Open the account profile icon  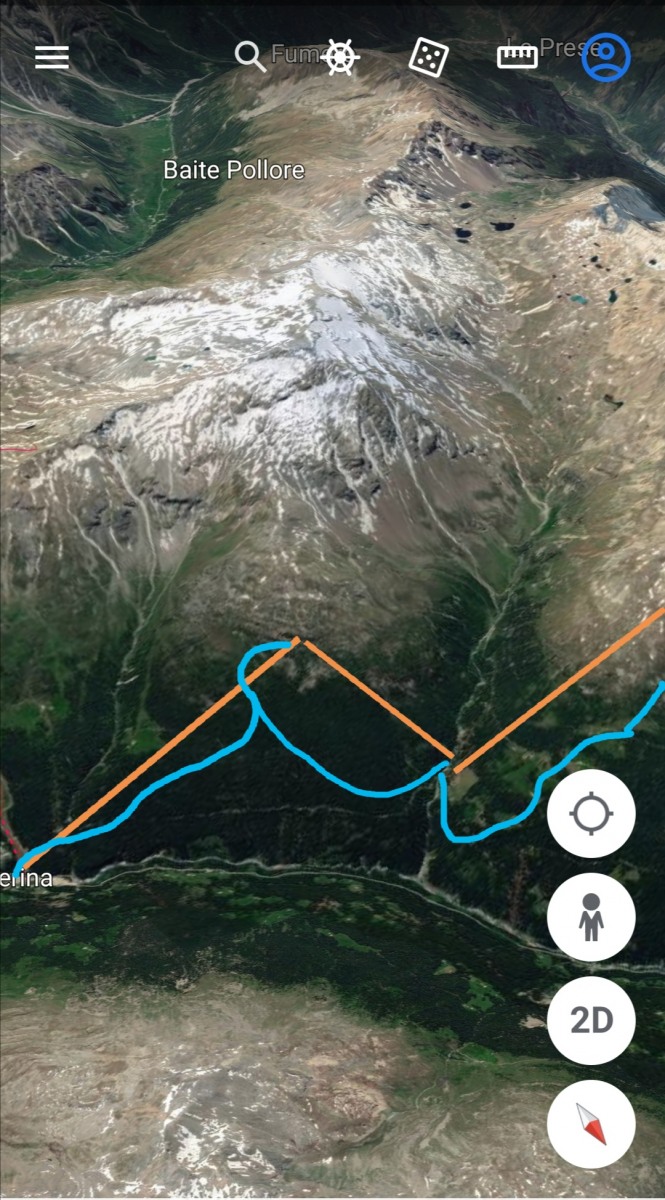pyautogui.click(x=606, y=57)
